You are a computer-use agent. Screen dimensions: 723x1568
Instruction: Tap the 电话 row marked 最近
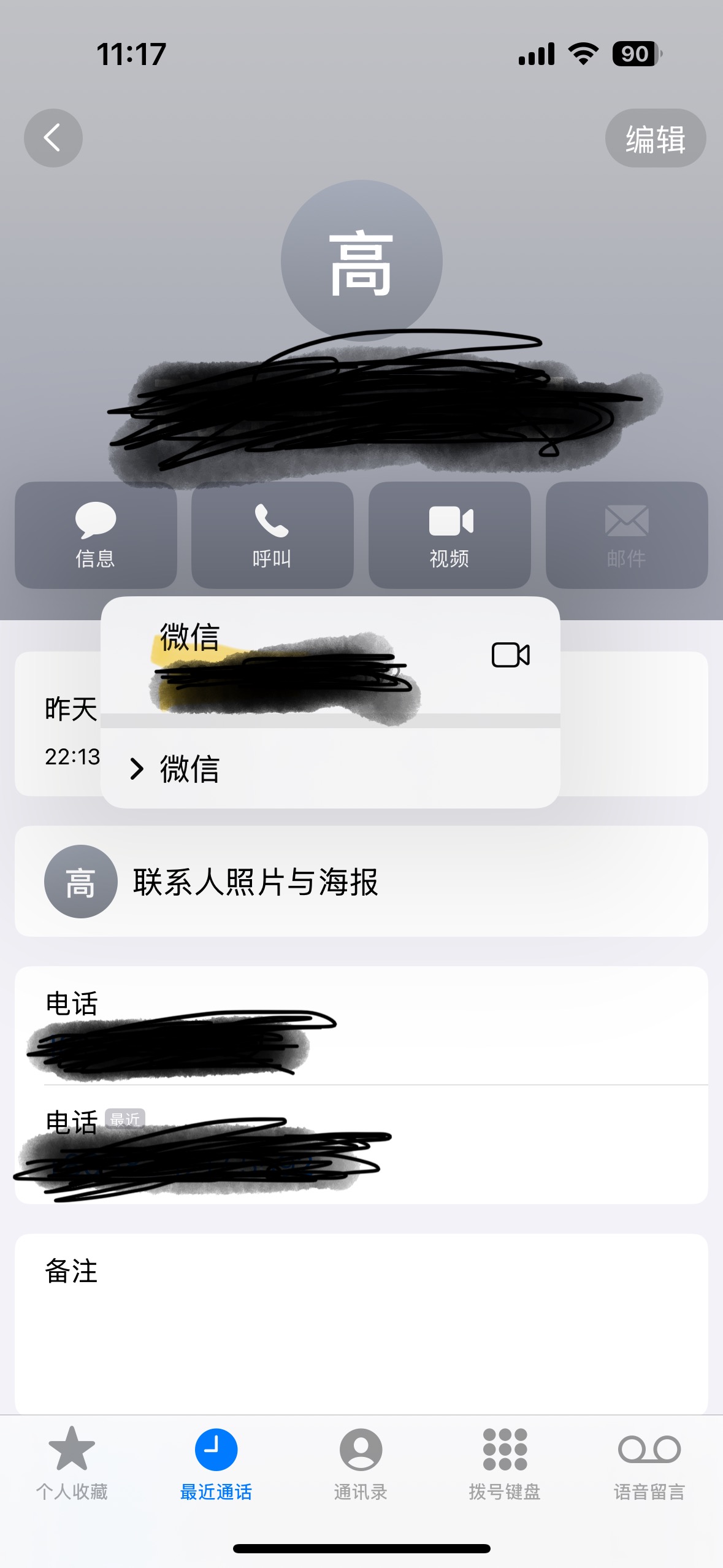tap(361, 1145)
